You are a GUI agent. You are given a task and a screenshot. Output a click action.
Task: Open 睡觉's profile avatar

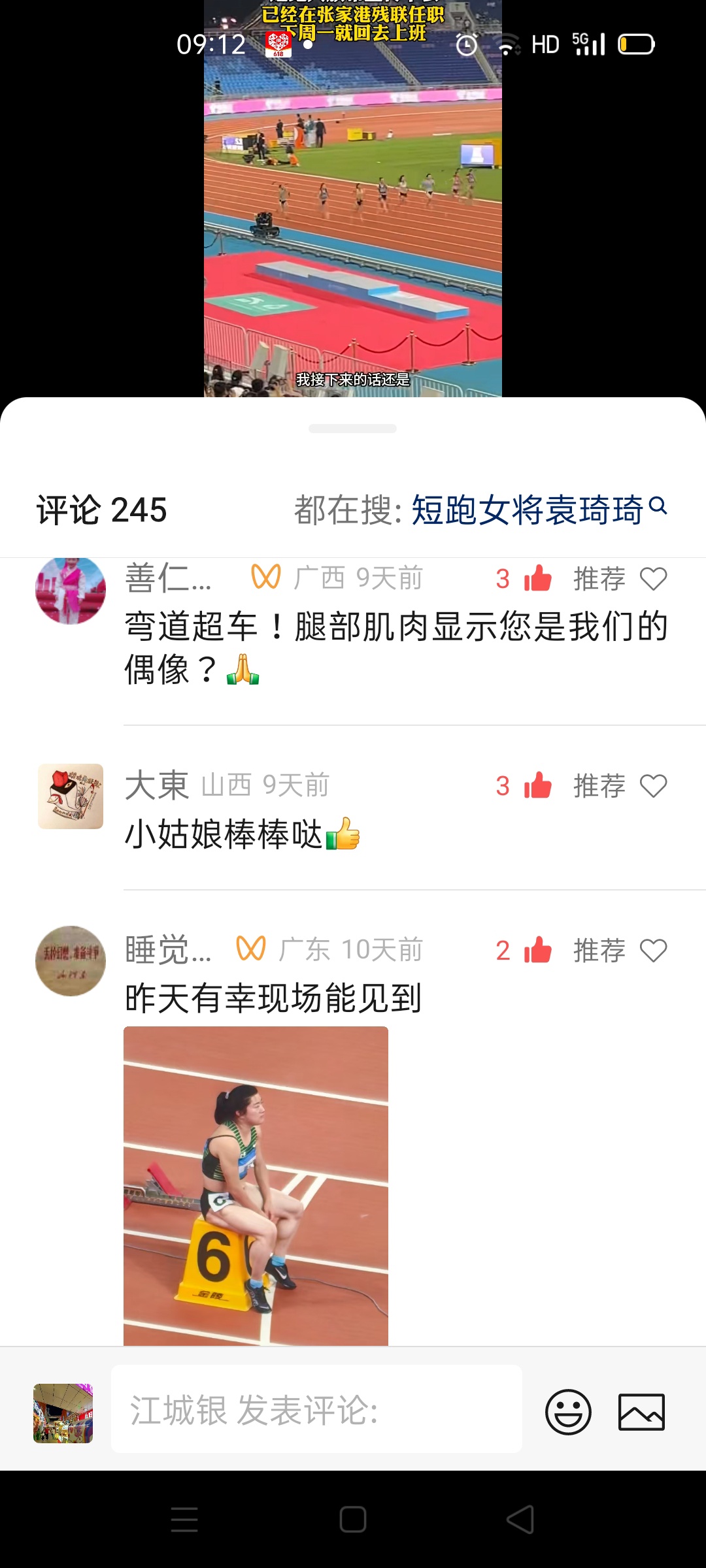[x=71, y=961]
